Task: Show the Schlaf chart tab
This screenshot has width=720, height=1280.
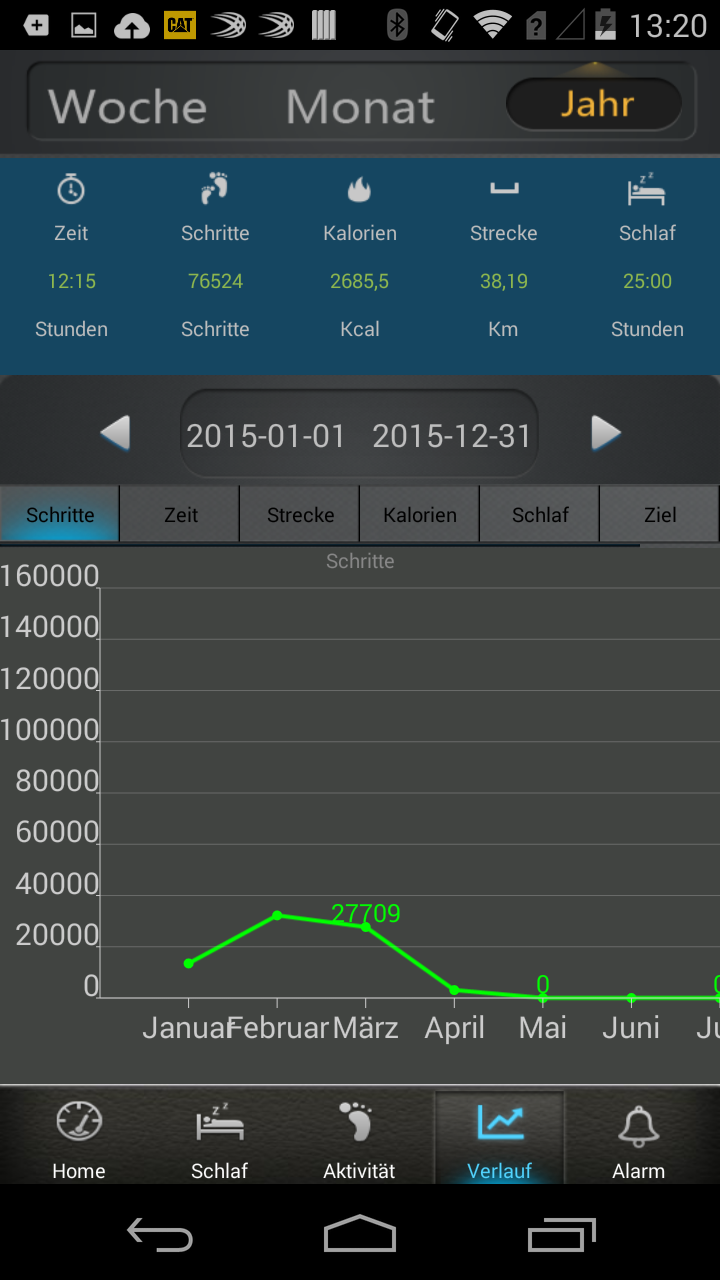Action: [540, 515]
